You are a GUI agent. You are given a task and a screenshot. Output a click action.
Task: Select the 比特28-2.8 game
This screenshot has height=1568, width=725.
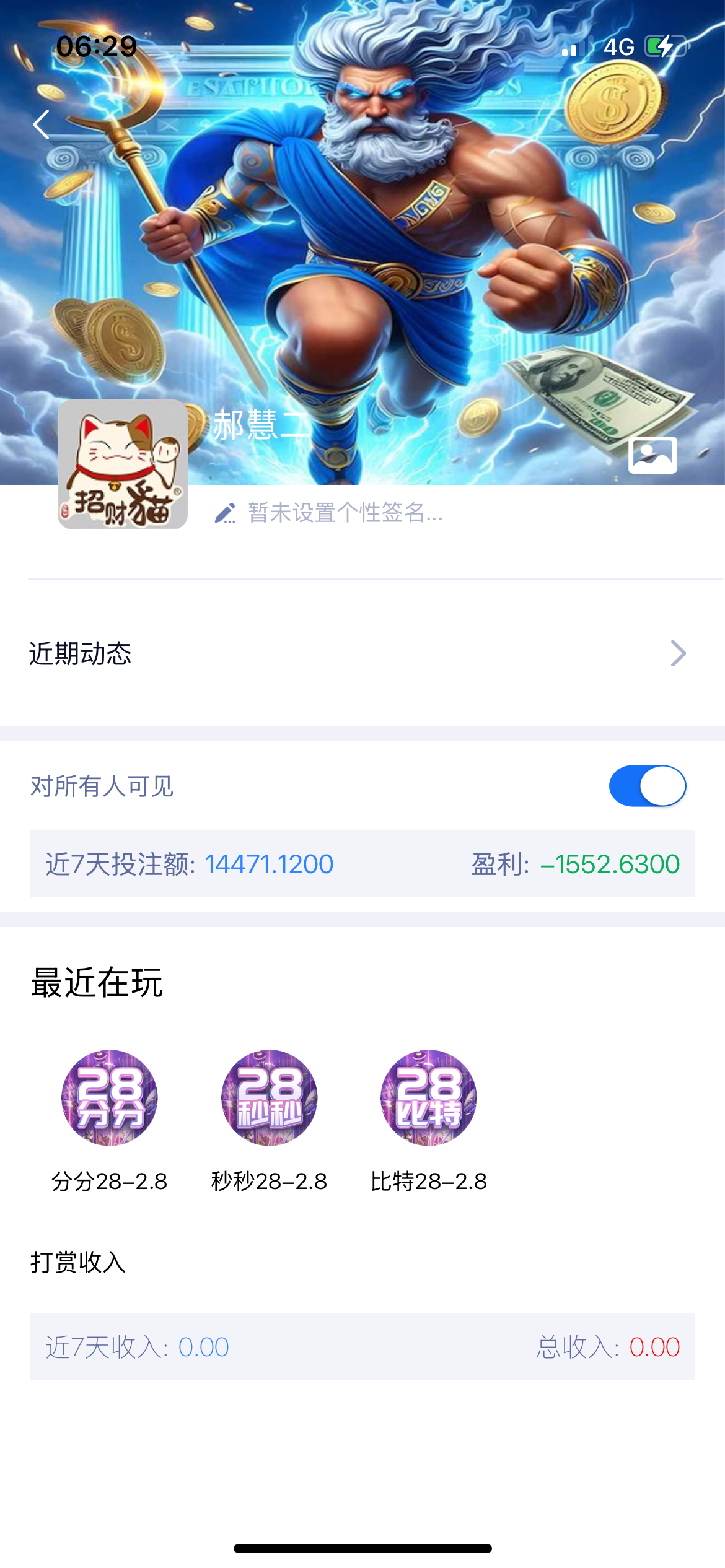click(428, 1098)
